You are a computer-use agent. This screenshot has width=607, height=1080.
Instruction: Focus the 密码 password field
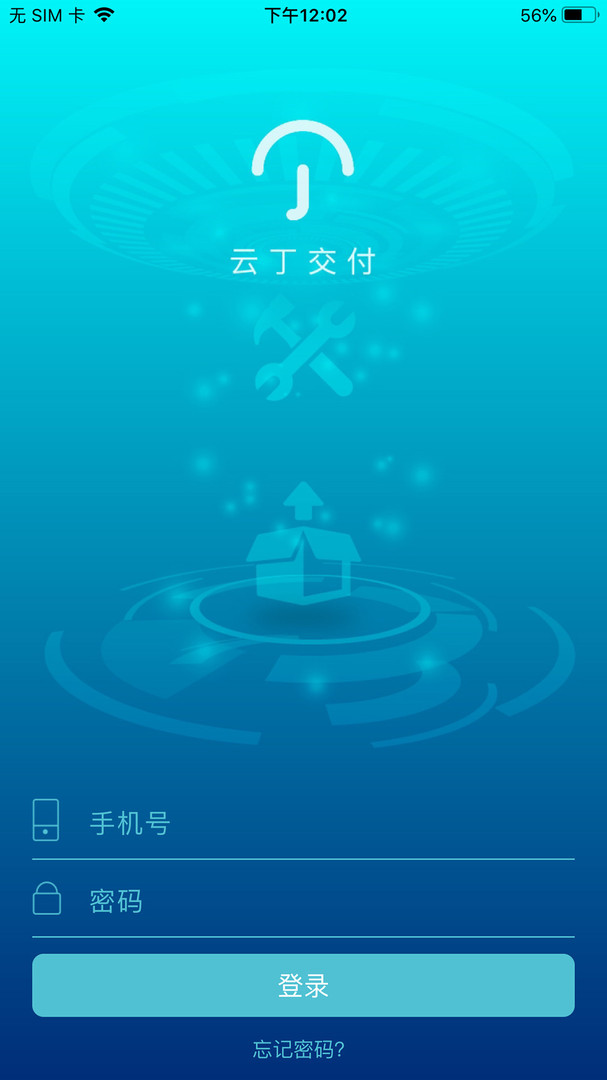[x=303, y=900]
